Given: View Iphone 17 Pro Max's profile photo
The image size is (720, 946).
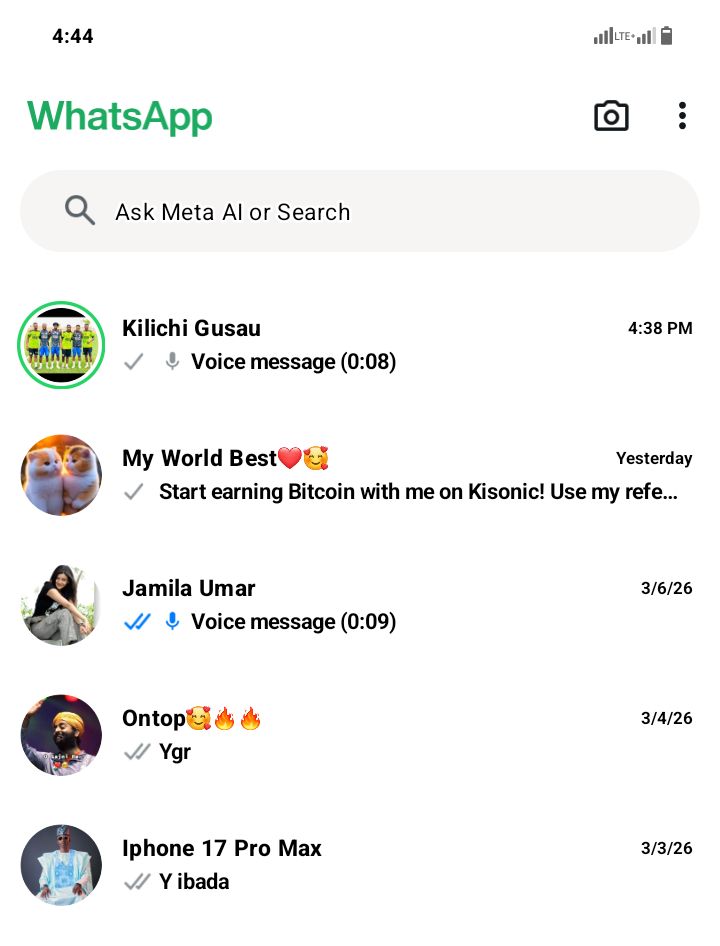Looking at the screenshot, I should pos(61,865).
